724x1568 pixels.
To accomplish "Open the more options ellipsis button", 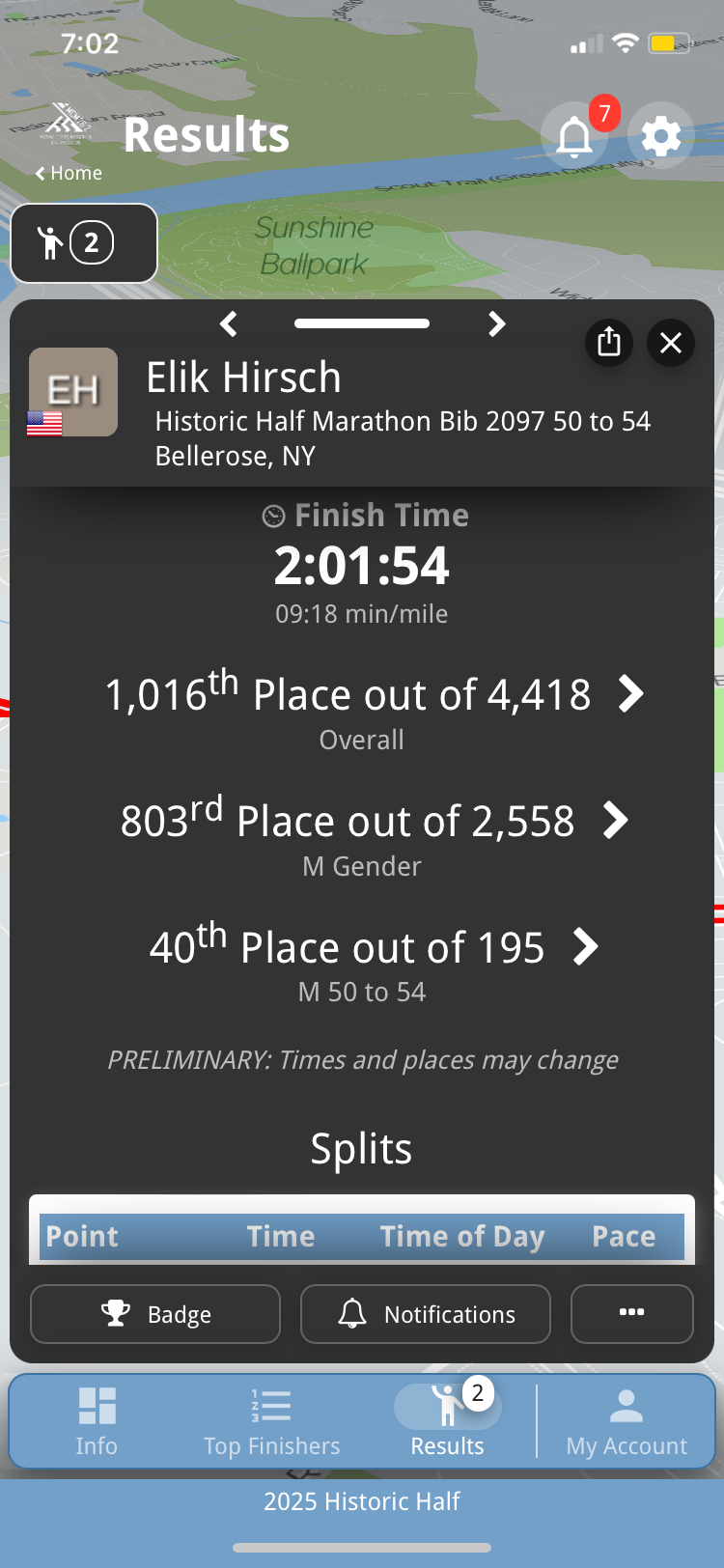I will coord(631,1313).
